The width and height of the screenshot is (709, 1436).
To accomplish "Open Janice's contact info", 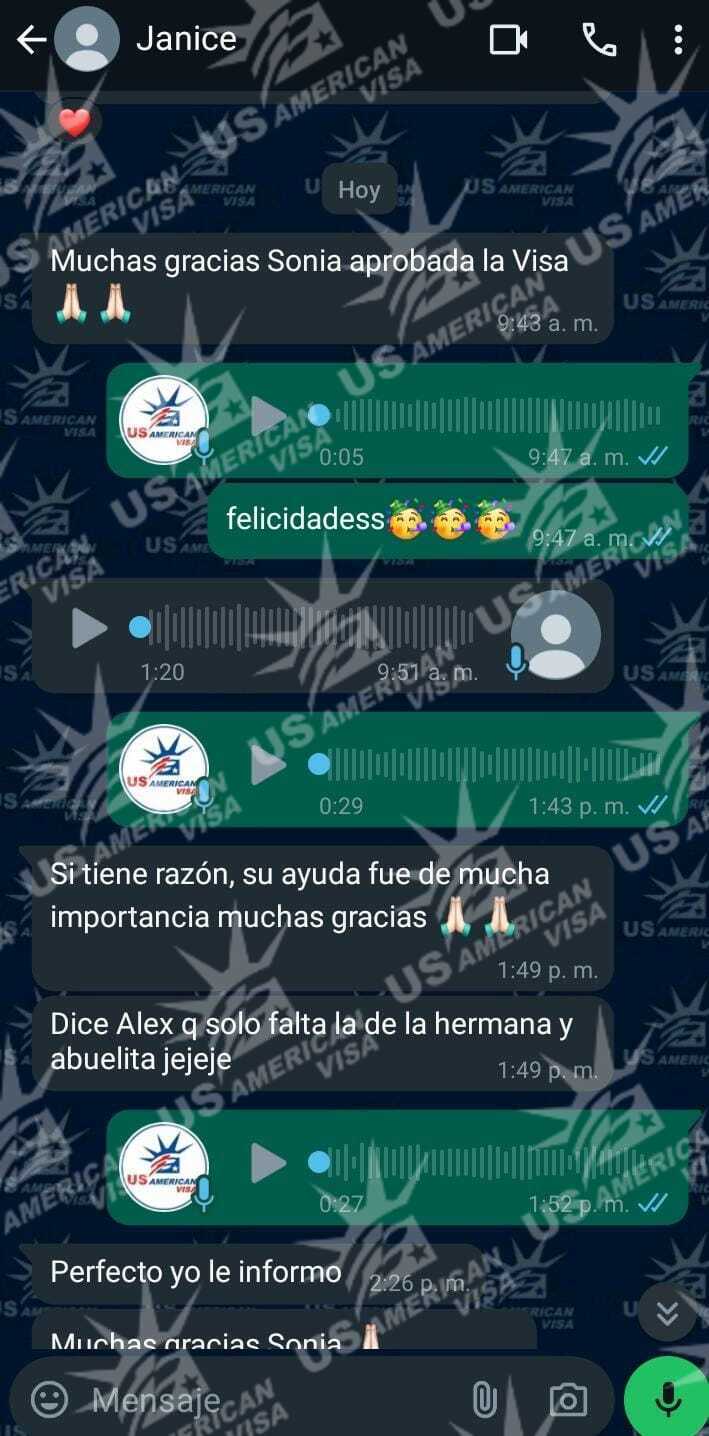I will [186, 39].
